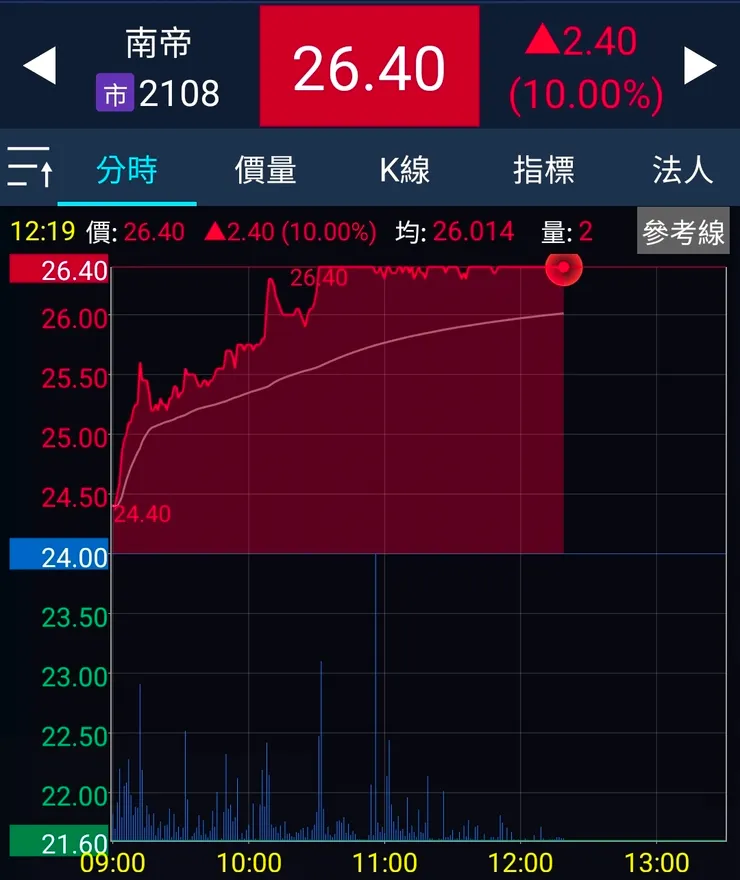Reselect the active 分時 intraday tab
740x880 pixels.
point(128,171)
